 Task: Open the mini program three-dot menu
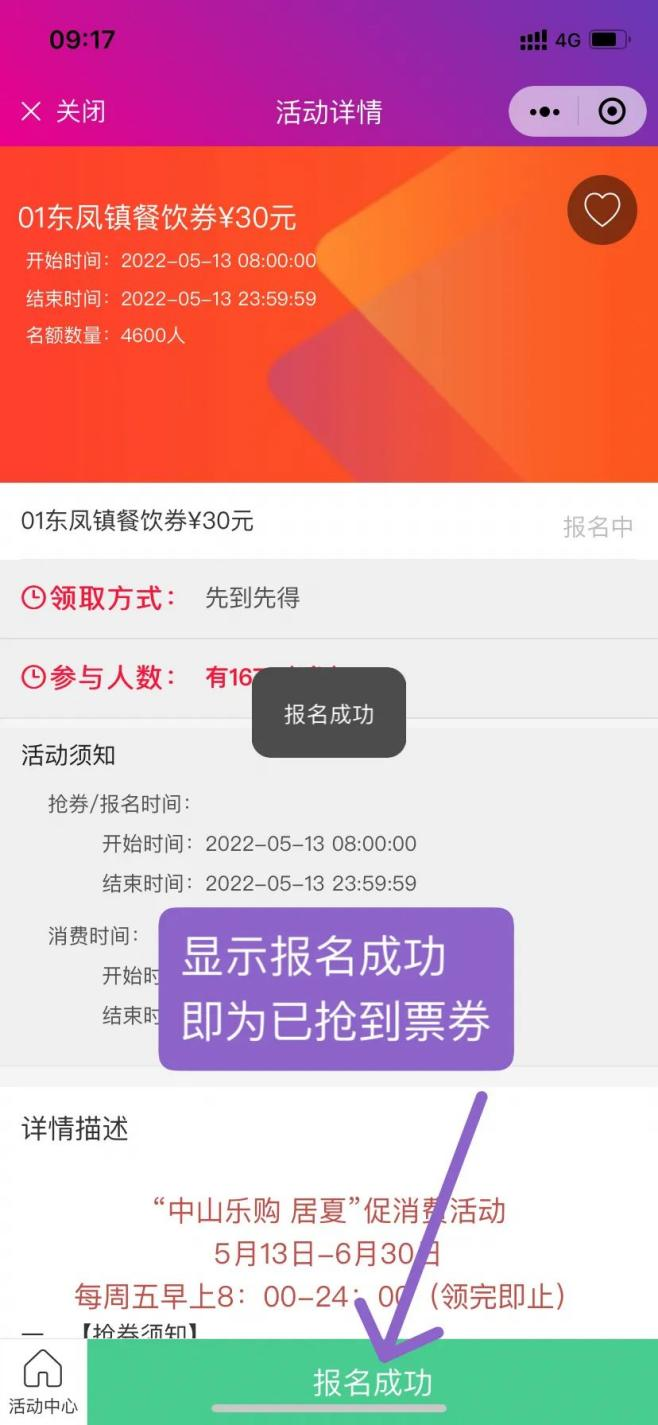point(544,112)
